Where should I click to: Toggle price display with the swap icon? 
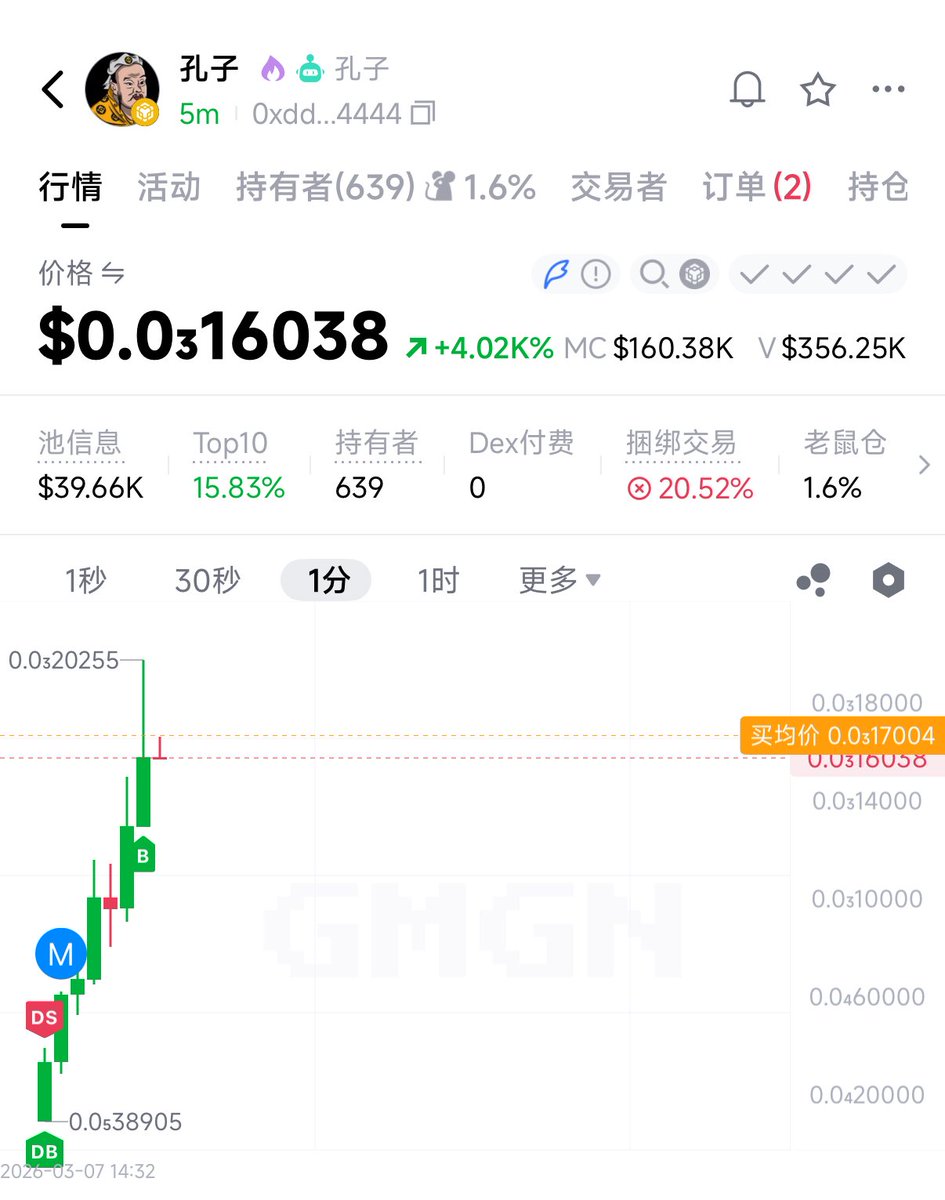point(113,274)
